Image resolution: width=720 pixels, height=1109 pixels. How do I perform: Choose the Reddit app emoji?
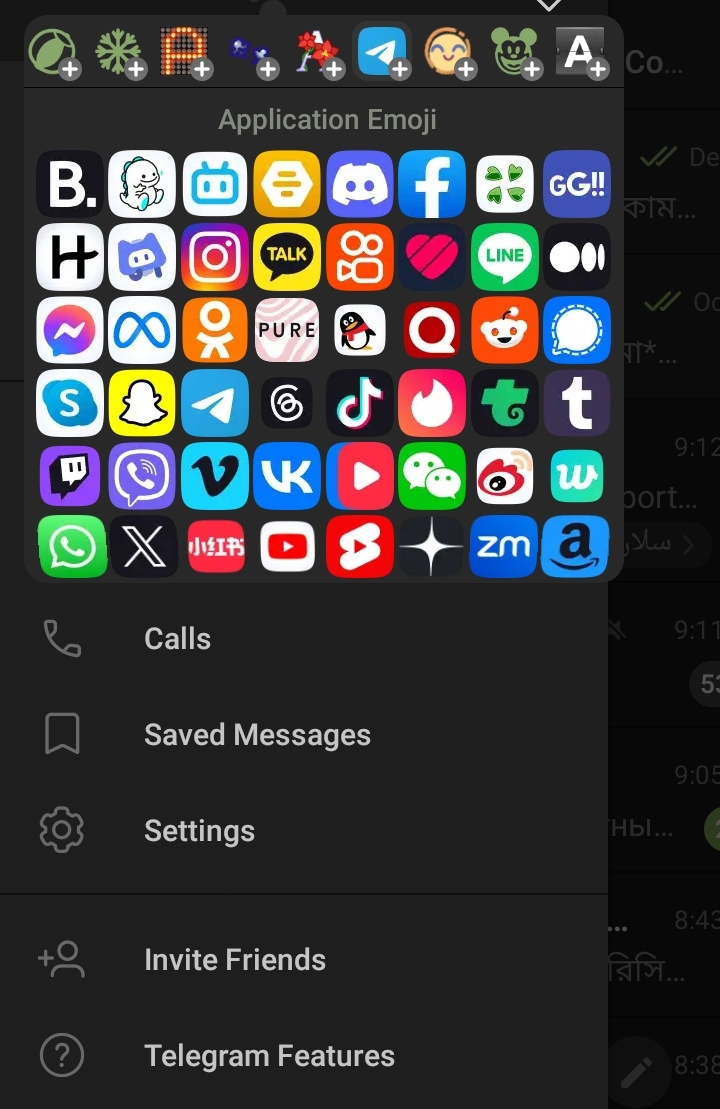tap(504, 330)
